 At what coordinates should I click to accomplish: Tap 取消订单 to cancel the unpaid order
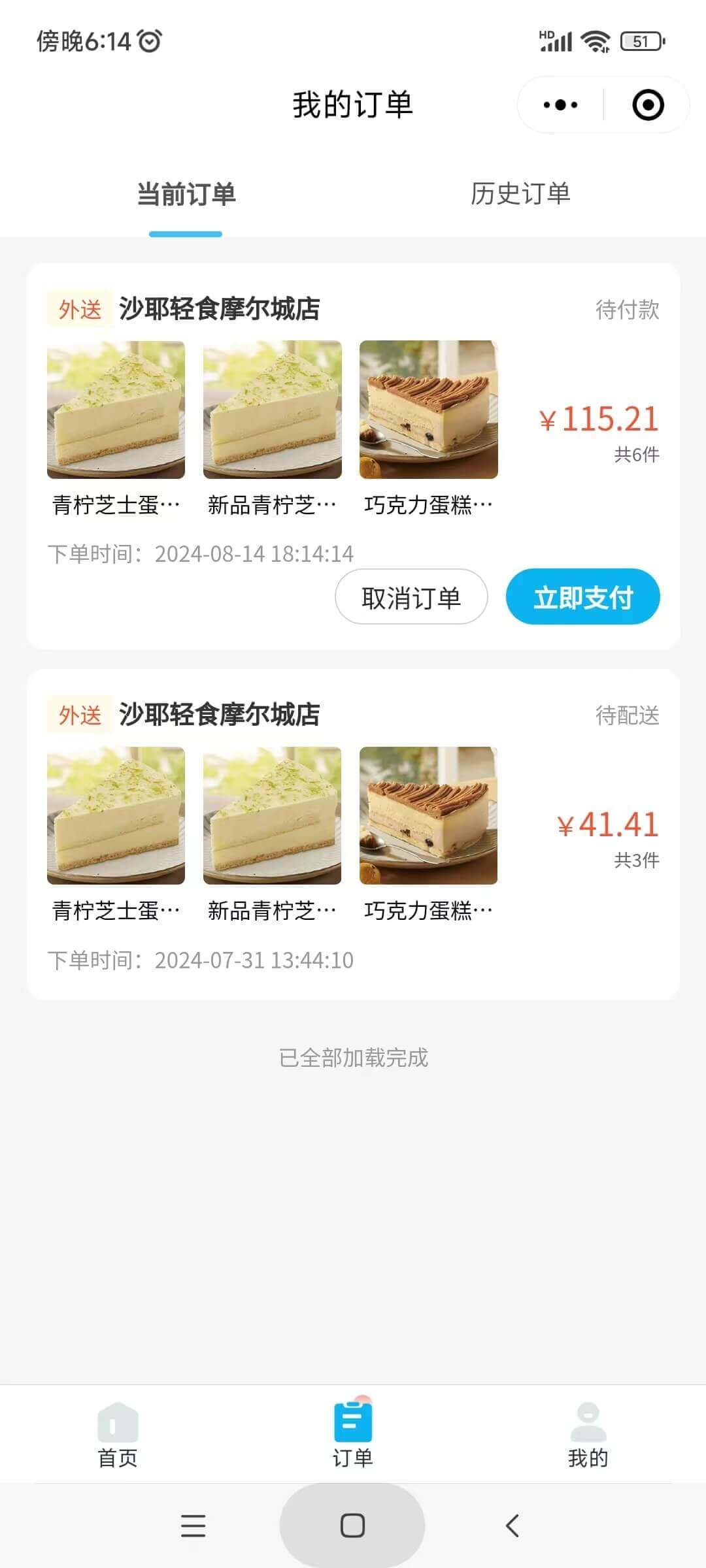tap(411, 597)
